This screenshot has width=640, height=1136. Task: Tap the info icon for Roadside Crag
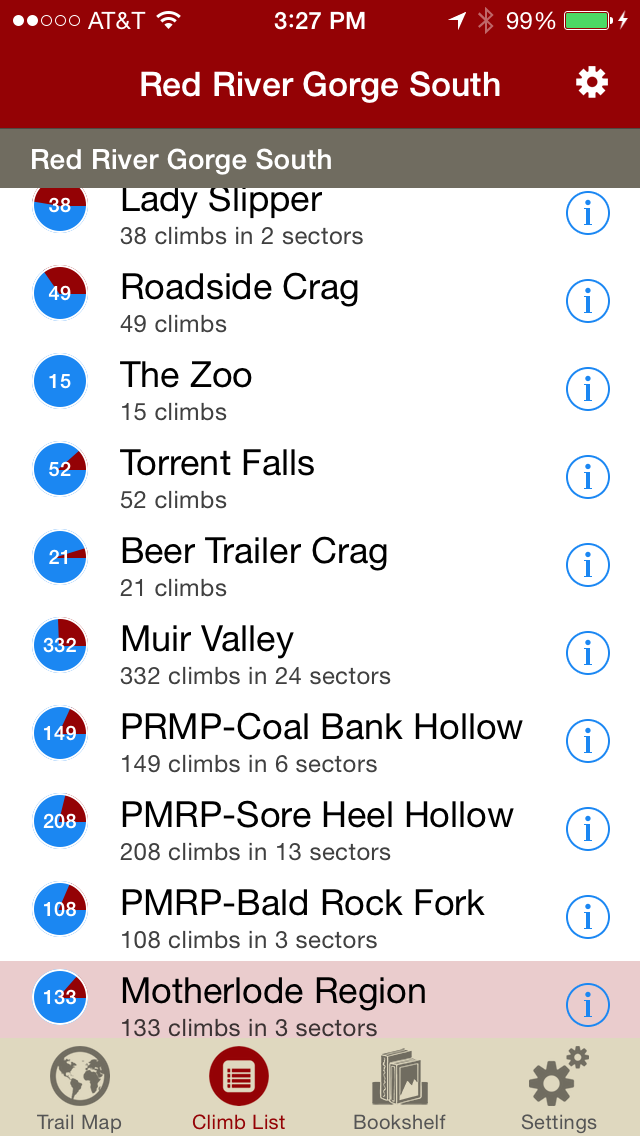coord(588,301)
